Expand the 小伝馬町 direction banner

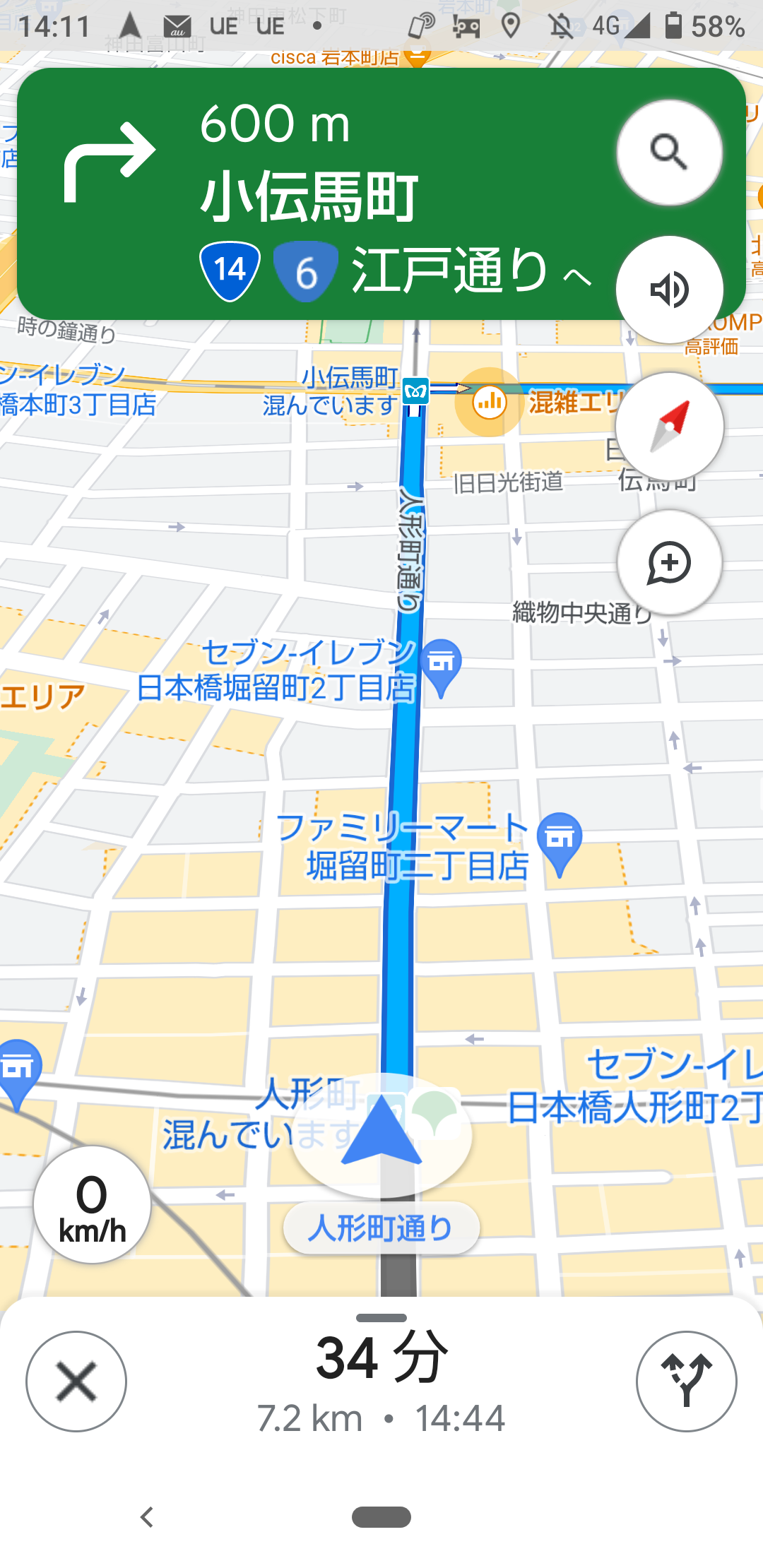[x=577, y=276]
